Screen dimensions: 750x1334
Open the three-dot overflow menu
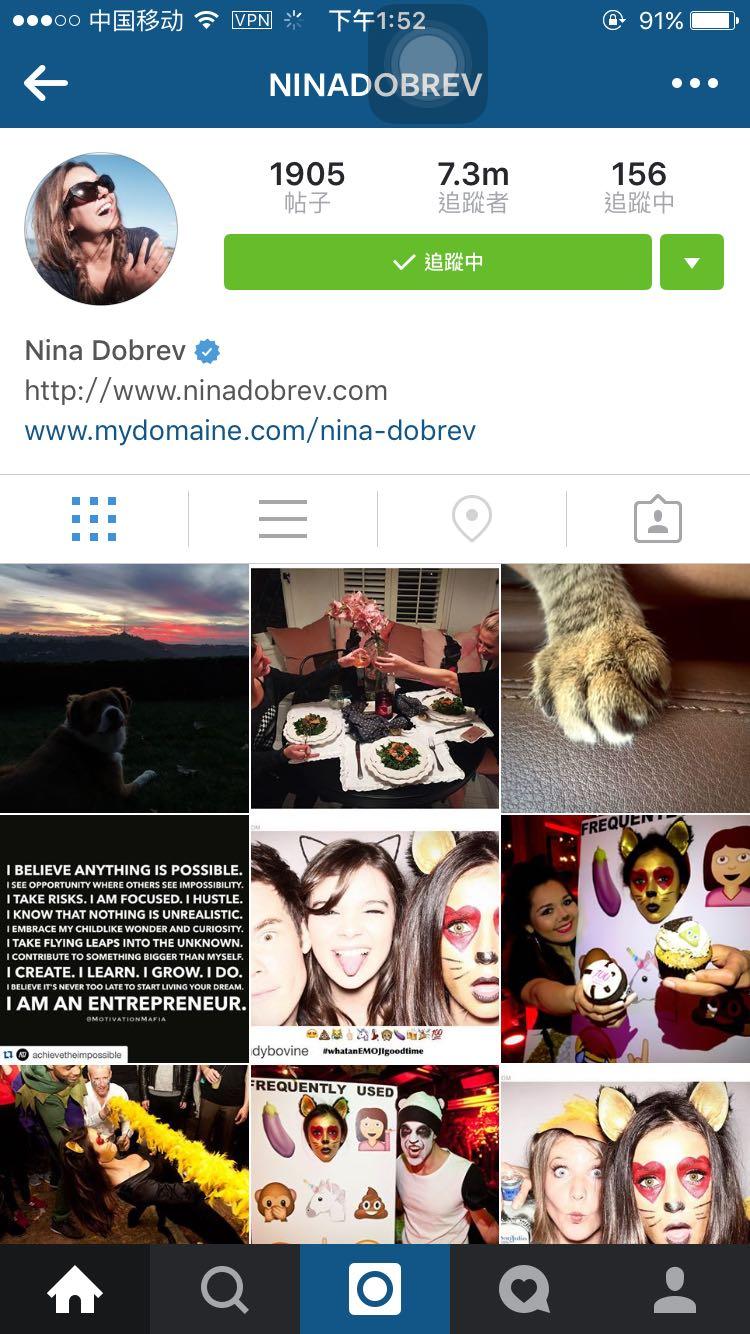(x=694, y=84)
